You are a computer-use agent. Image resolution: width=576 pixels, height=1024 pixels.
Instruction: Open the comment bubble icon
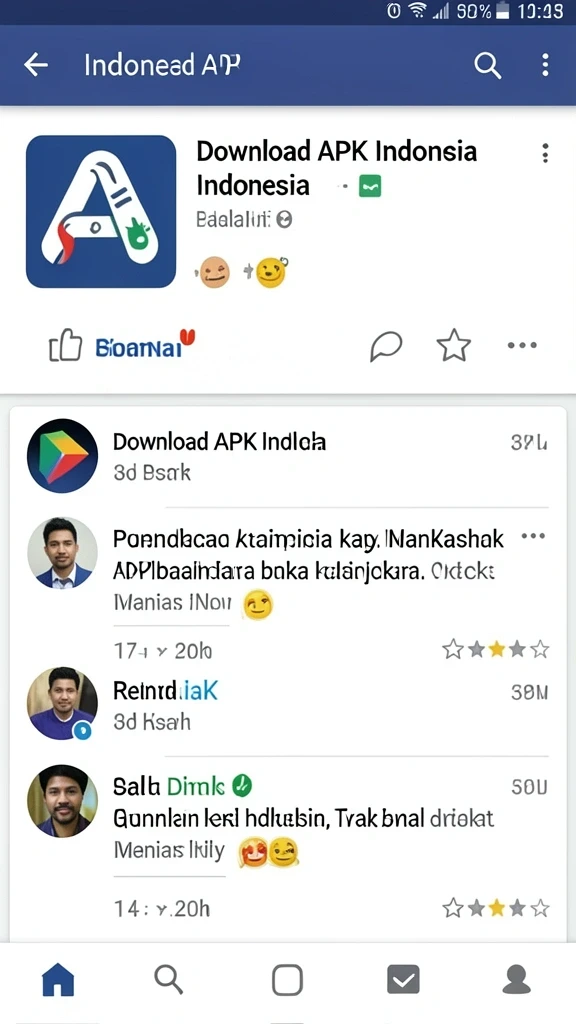386,345
